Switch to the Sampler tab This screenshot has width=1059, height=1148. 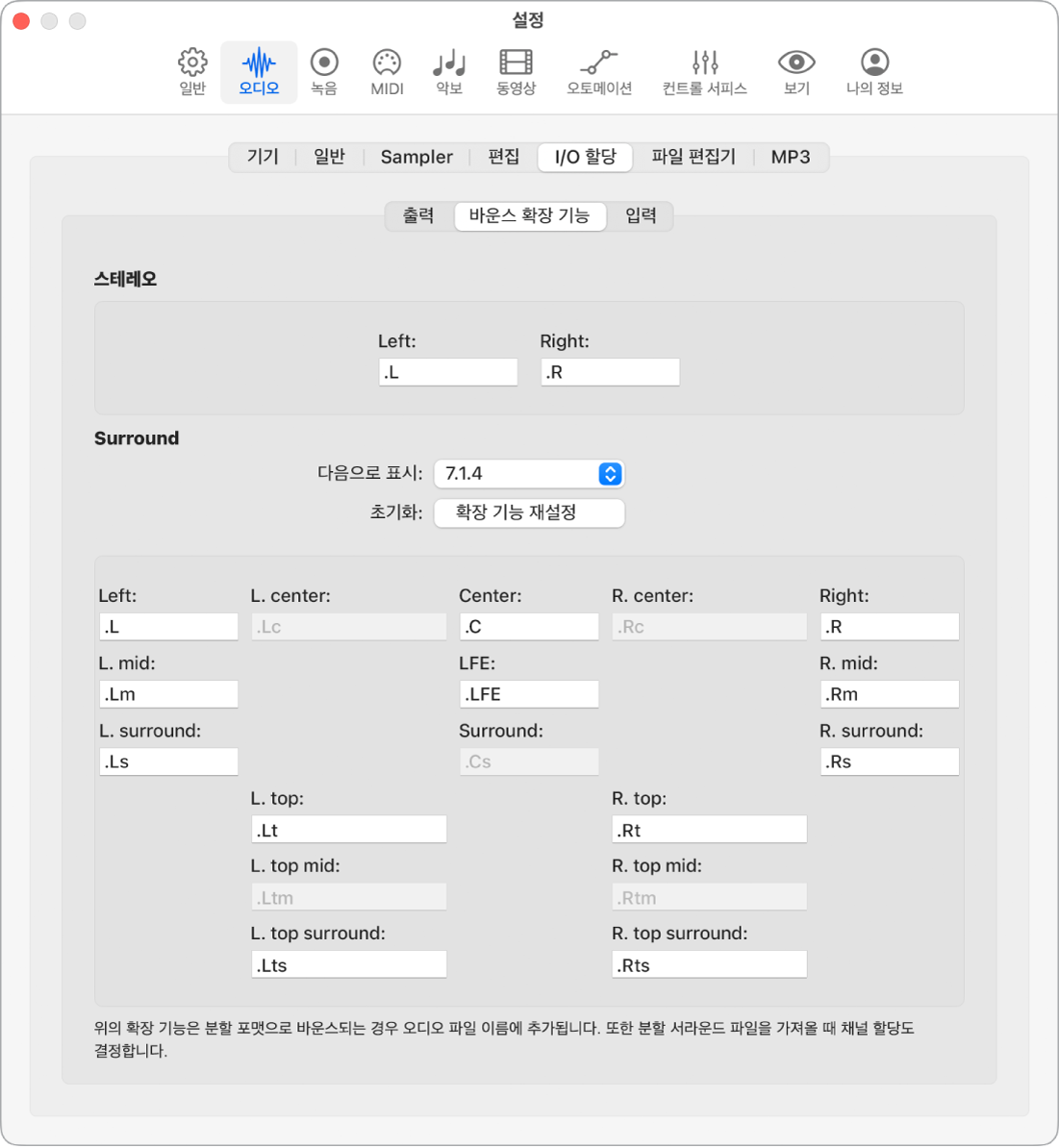[x=416, y=157]
